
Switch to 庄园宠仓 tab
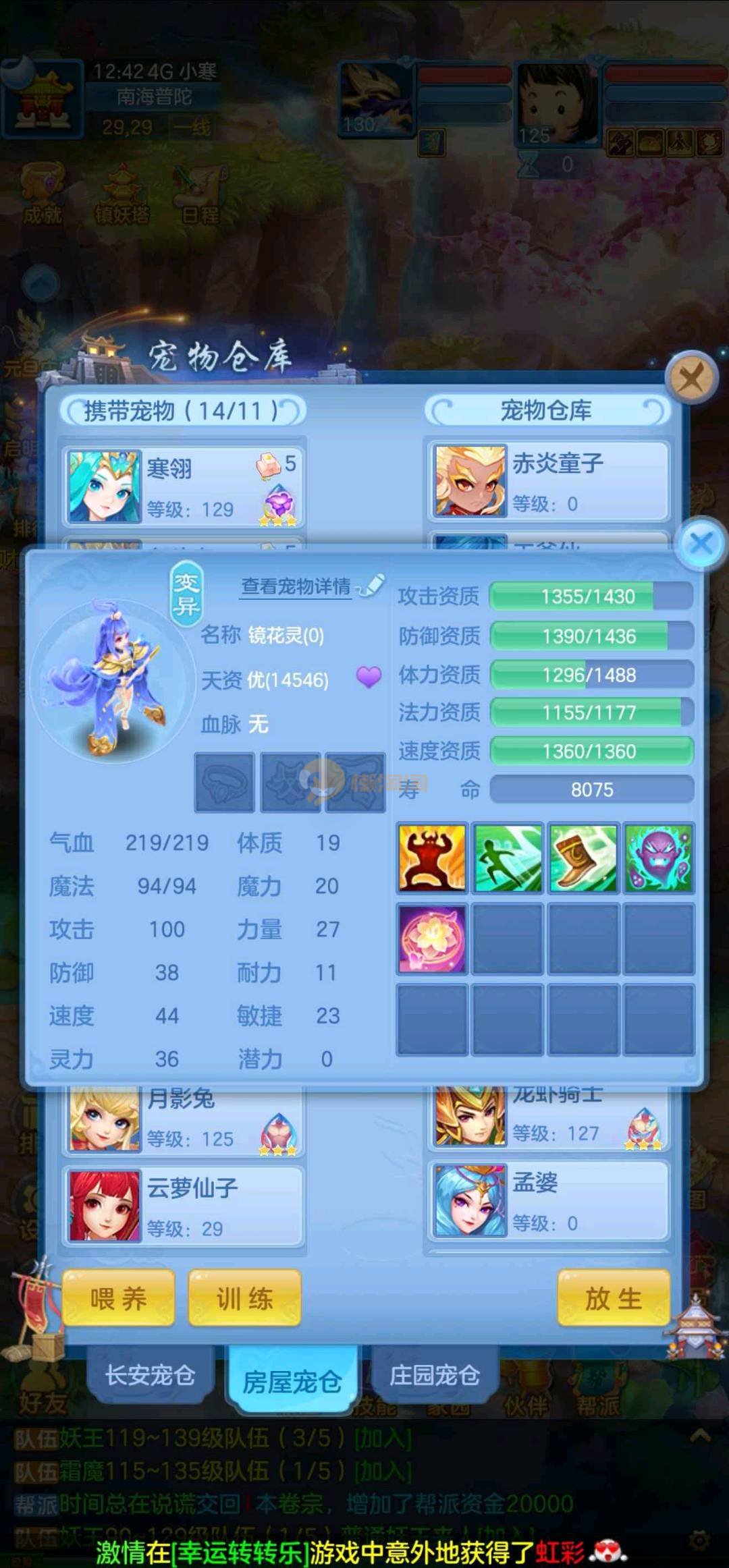(434, 1374)
